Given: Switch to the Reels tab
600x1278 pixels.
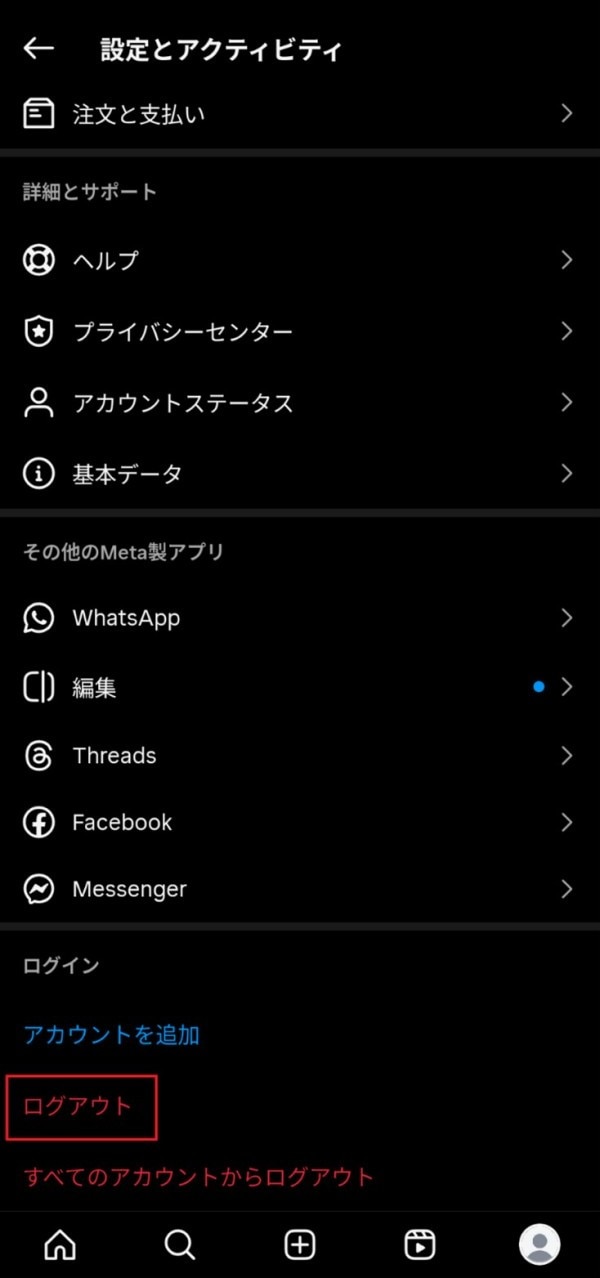Looking at the screenshot, I should point(420,1245).
